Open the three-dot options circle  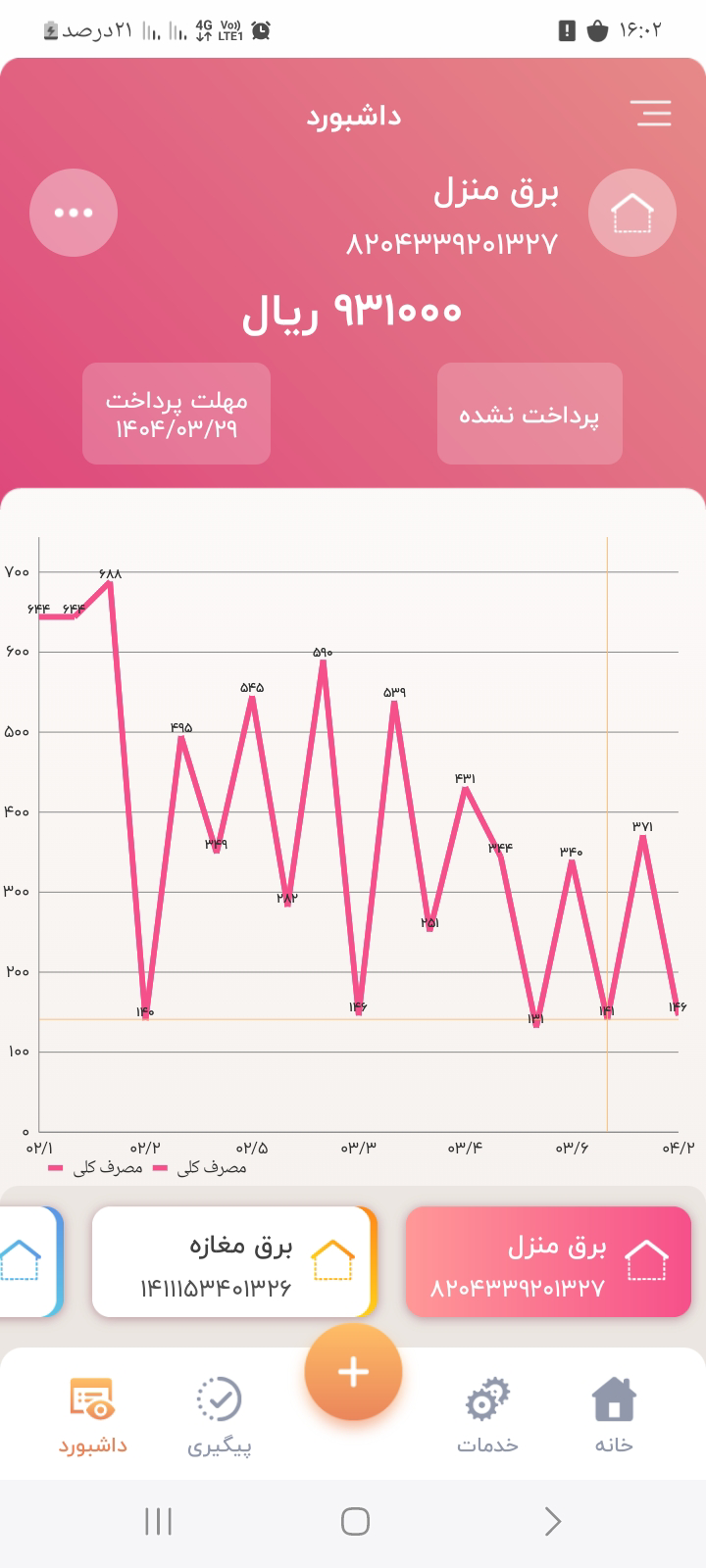[74, 213]
